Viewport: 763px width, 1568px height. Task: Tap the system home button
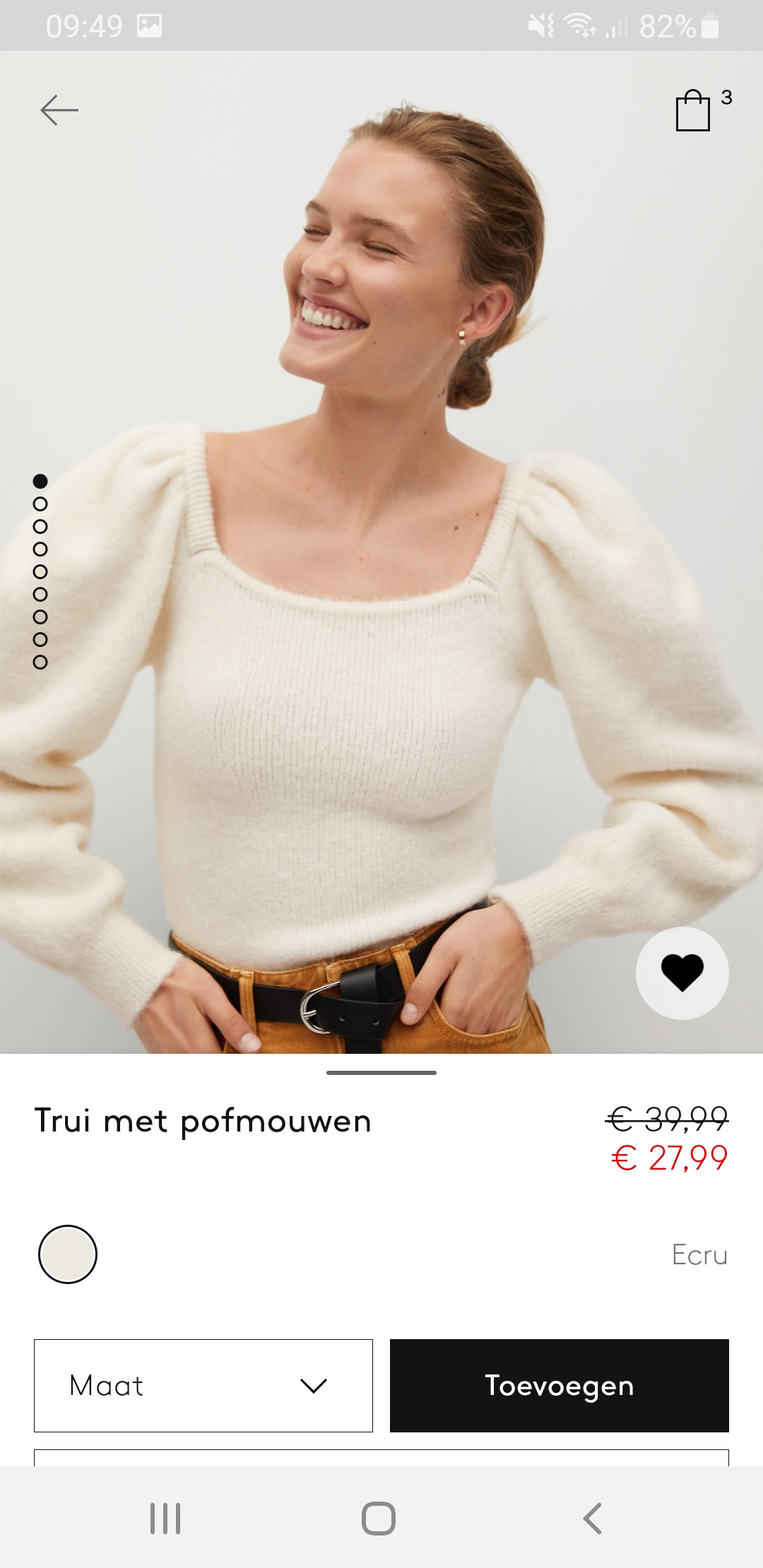[379, 1518]
